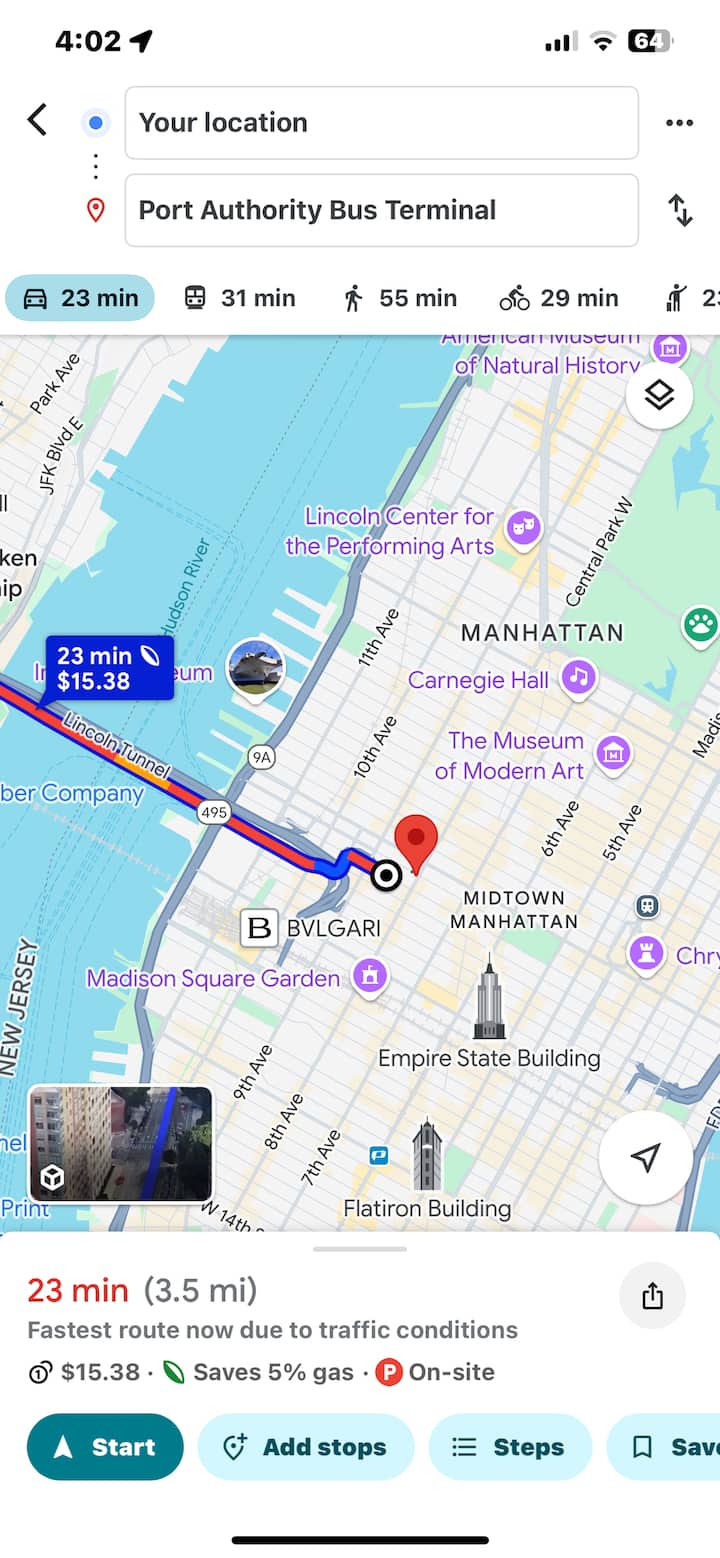Switch to transit mode 31 min
The width and height of the screenshot is (720, 1558).
click(x=240, y=298)
